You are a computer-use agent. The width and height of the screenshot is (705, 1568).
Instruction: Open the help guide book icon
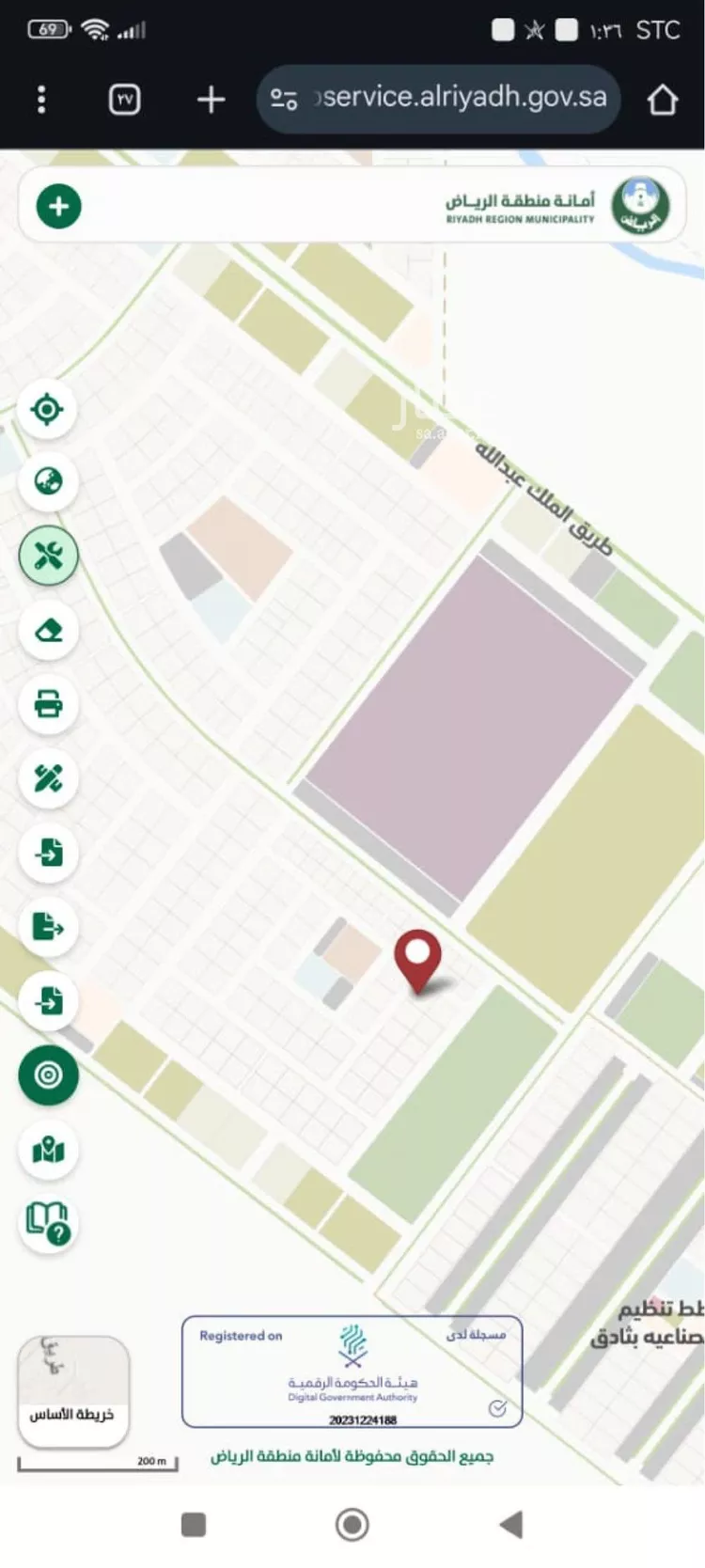(48, 1223)
